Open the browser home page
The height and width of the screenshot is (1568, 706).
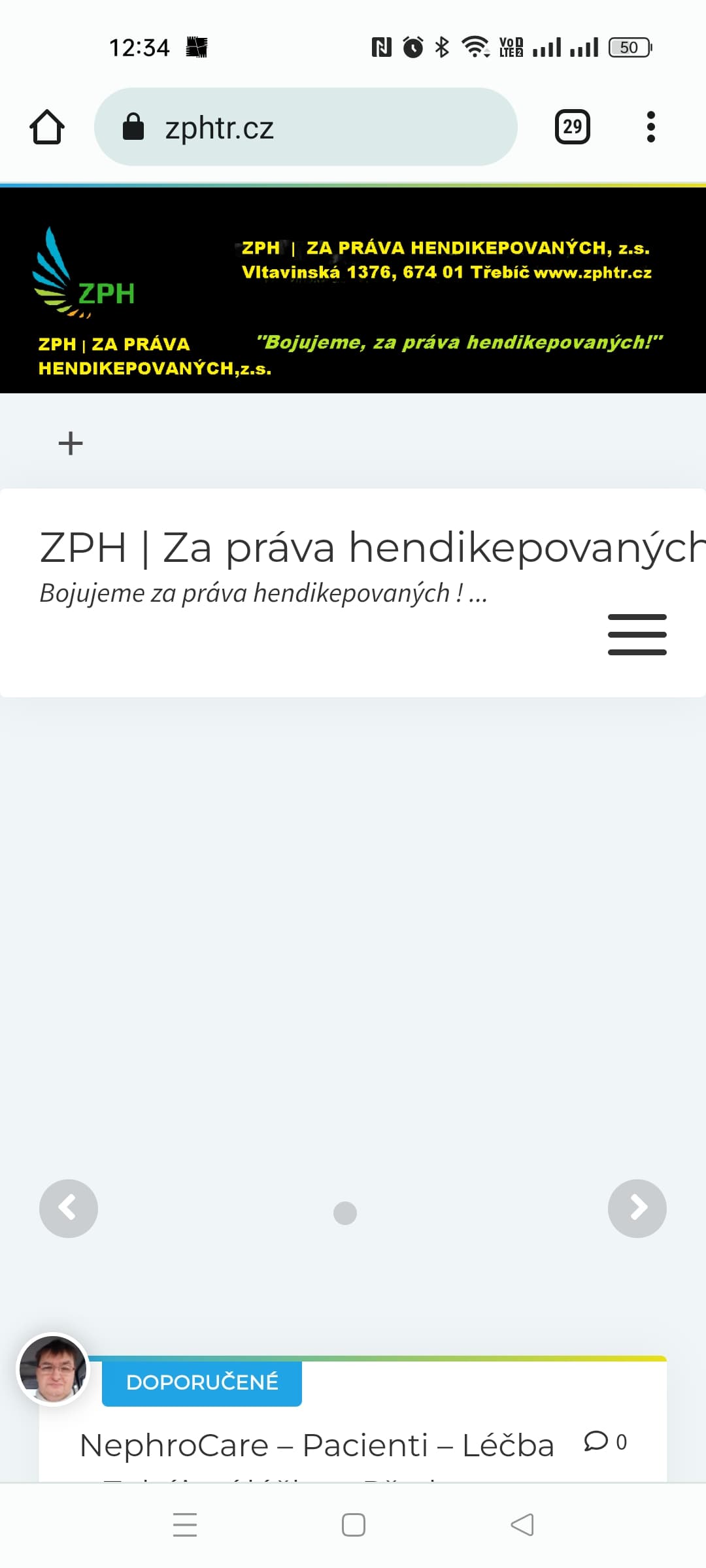tap(47, 127)
